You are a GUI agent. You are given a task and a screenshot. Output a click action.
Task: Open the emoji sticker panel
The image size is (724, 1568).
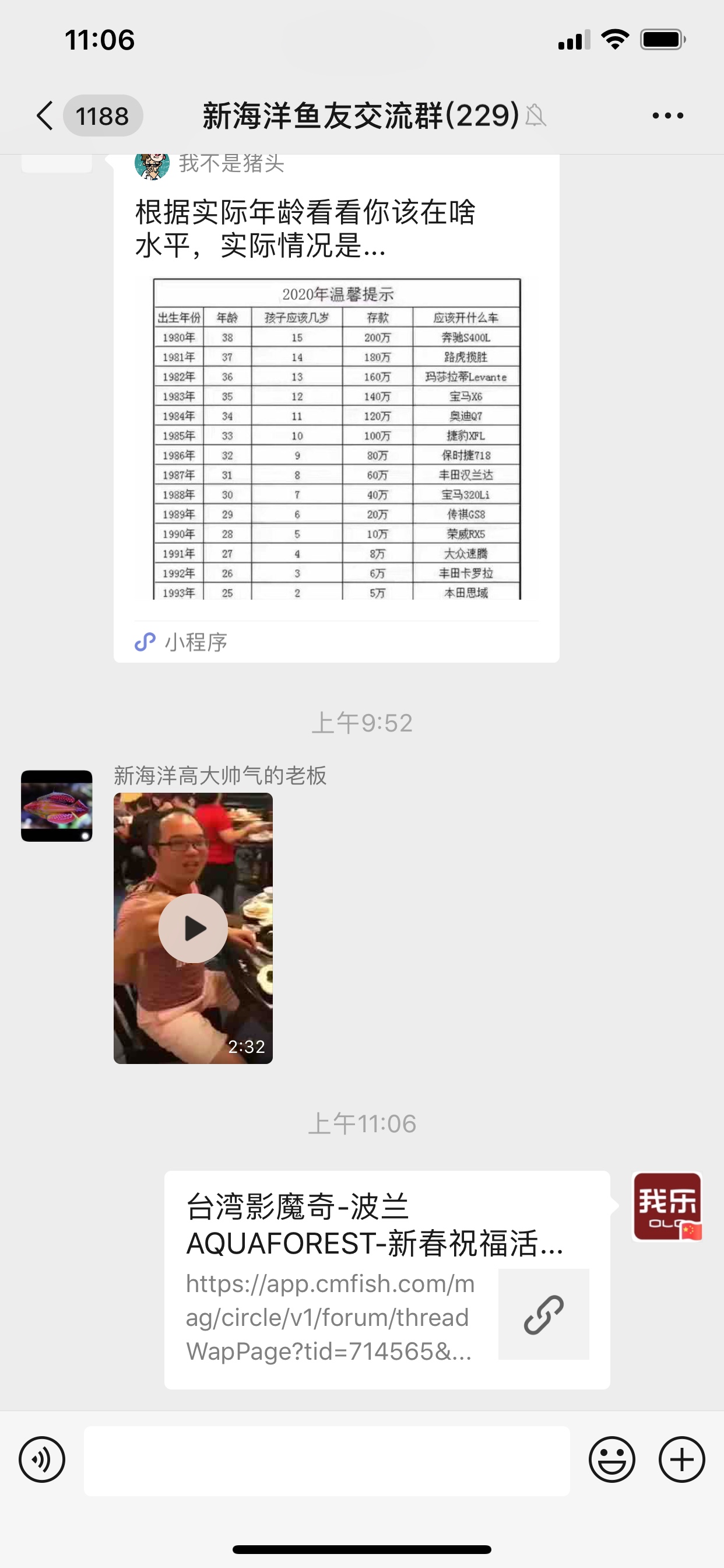(611, 1459)
